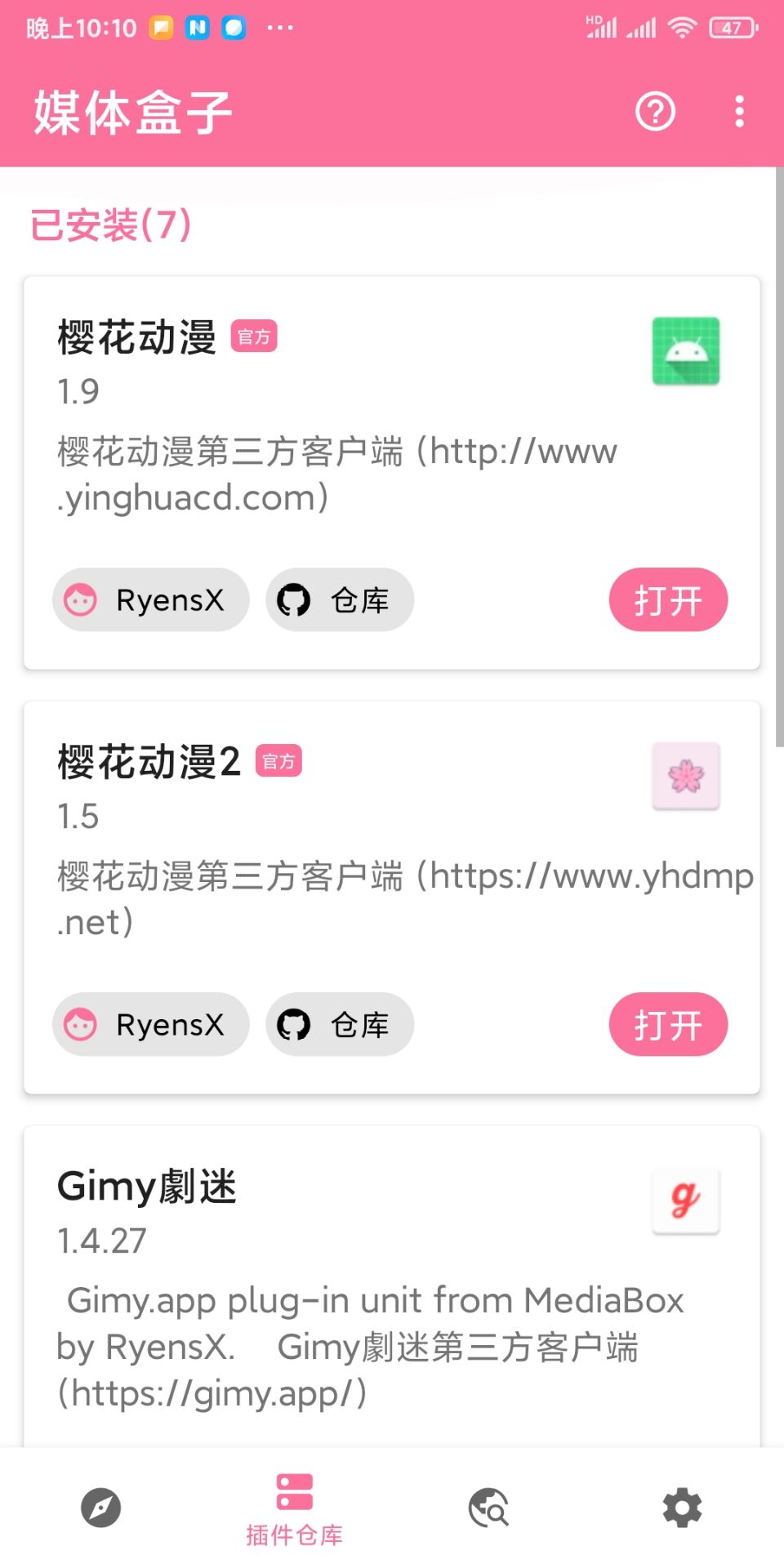Image resolution: width=784 pixels, height=1568 pixels.
Task: Open the overflow menu
Action: pos(739,111)
